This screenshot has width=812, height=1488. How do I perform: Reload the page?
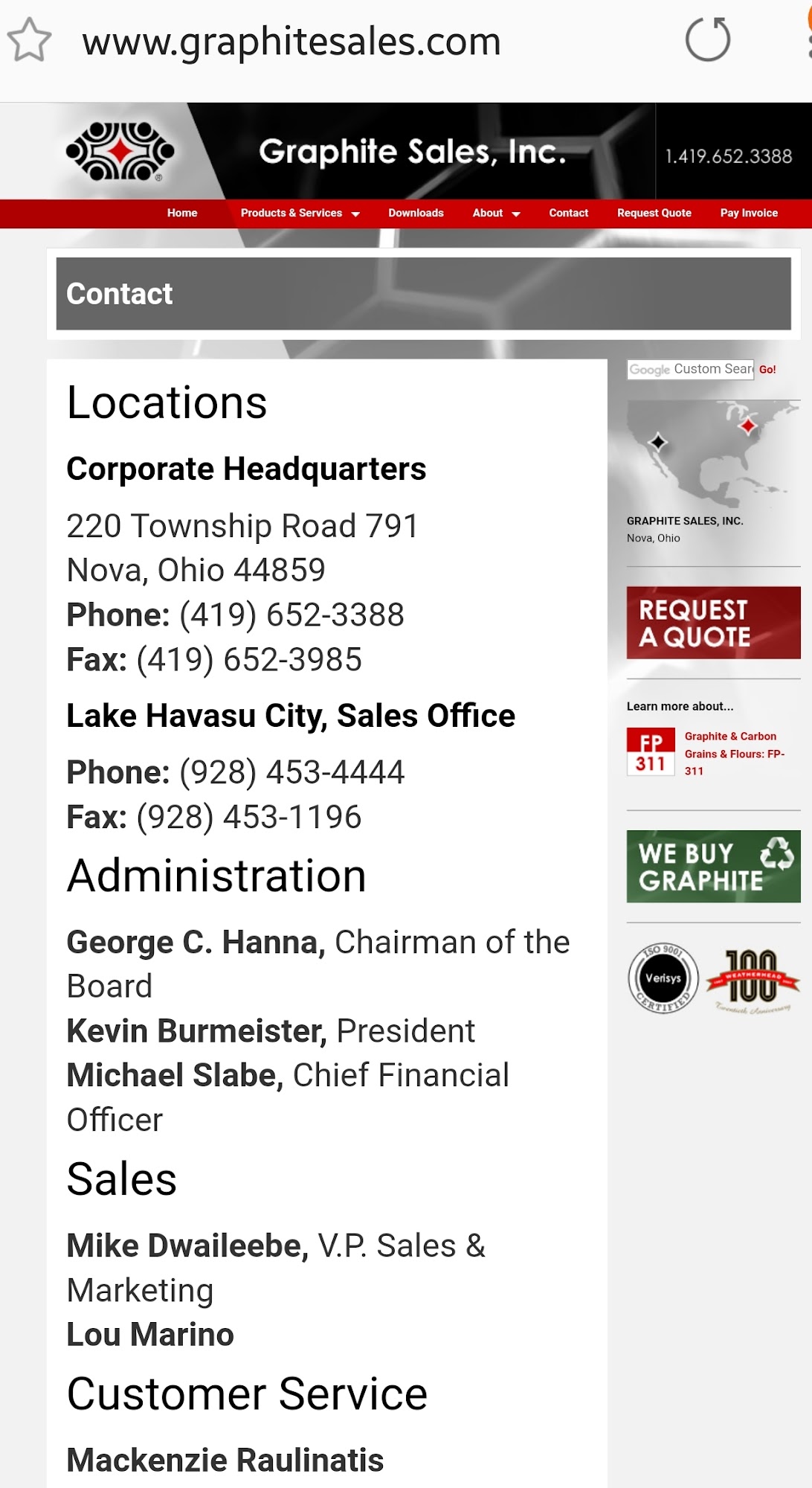coord(707,40)
